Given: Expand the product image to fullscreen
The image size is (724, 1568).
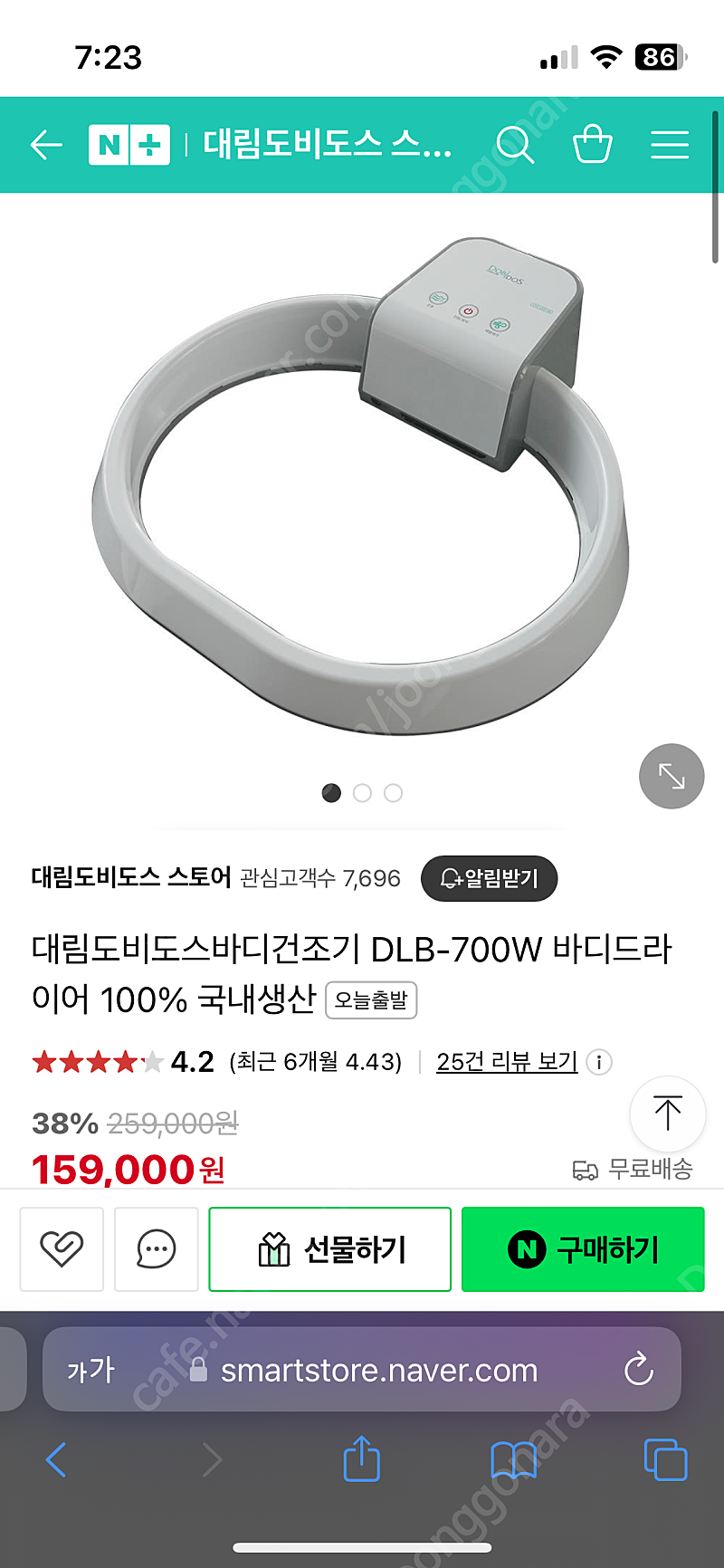Looking at the screenshot, I should click(671, 776).
